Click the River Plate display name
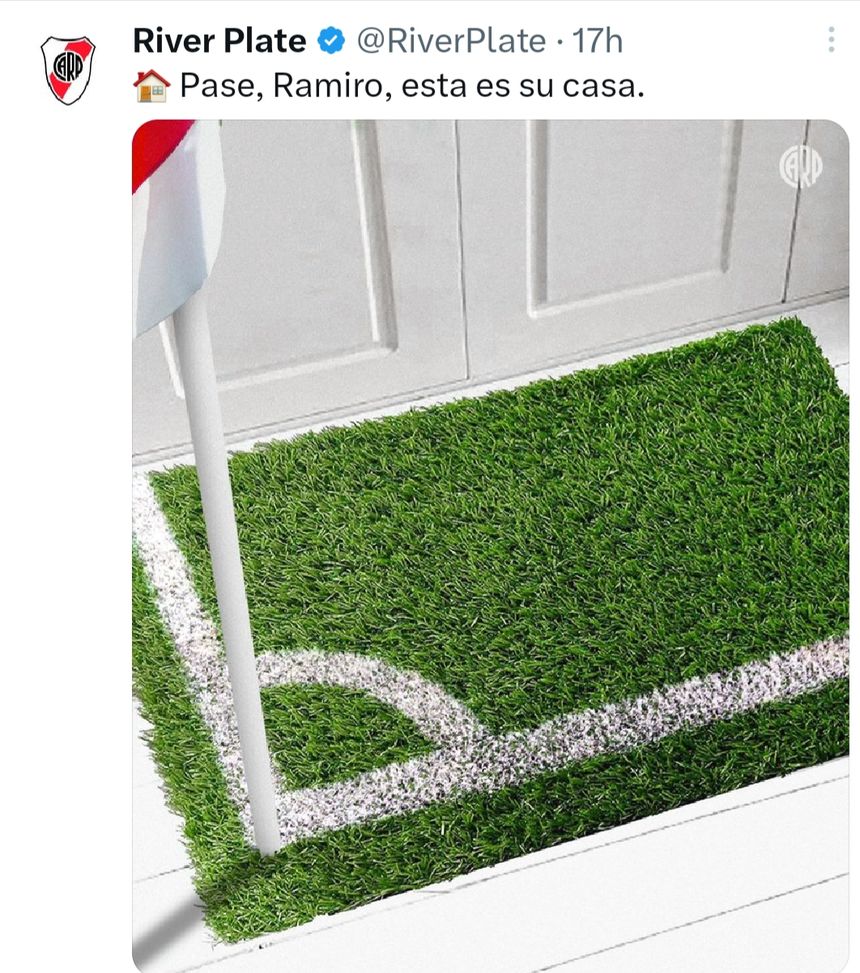The width and height of the screenshot is (860, 973). [x=220, y=42]
